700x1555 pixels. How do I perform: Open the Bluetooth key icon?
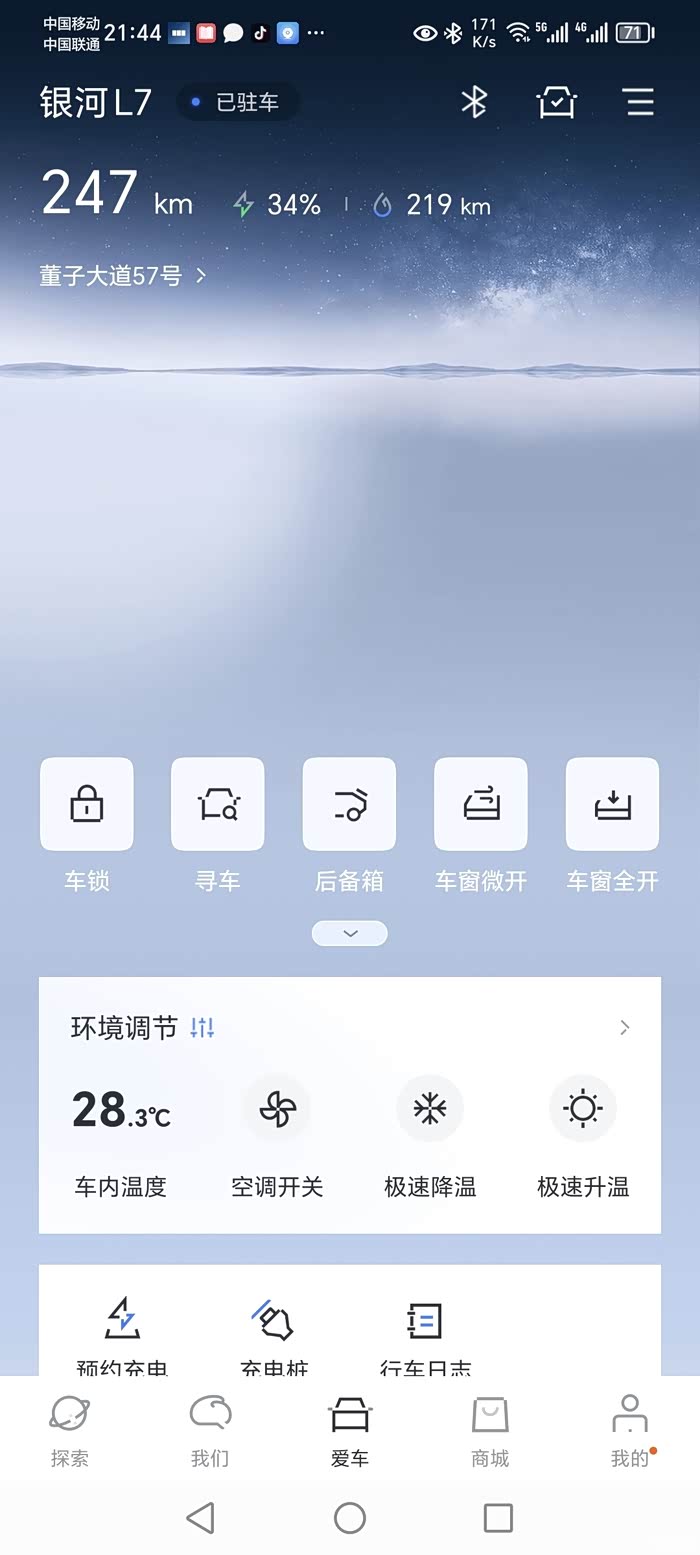click(474, 102)
